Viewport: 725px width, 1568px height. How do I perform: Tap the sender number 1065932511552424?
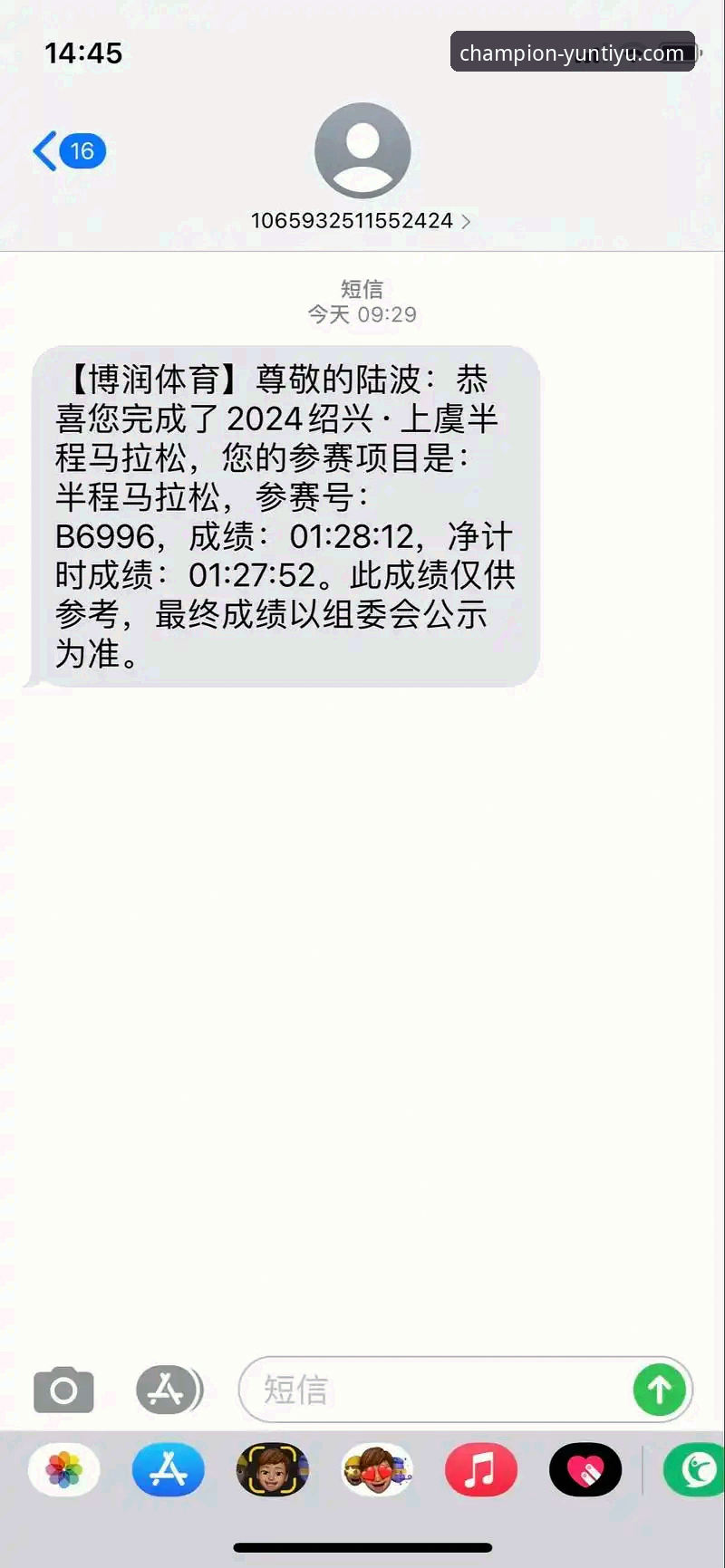tap(352, 220)
